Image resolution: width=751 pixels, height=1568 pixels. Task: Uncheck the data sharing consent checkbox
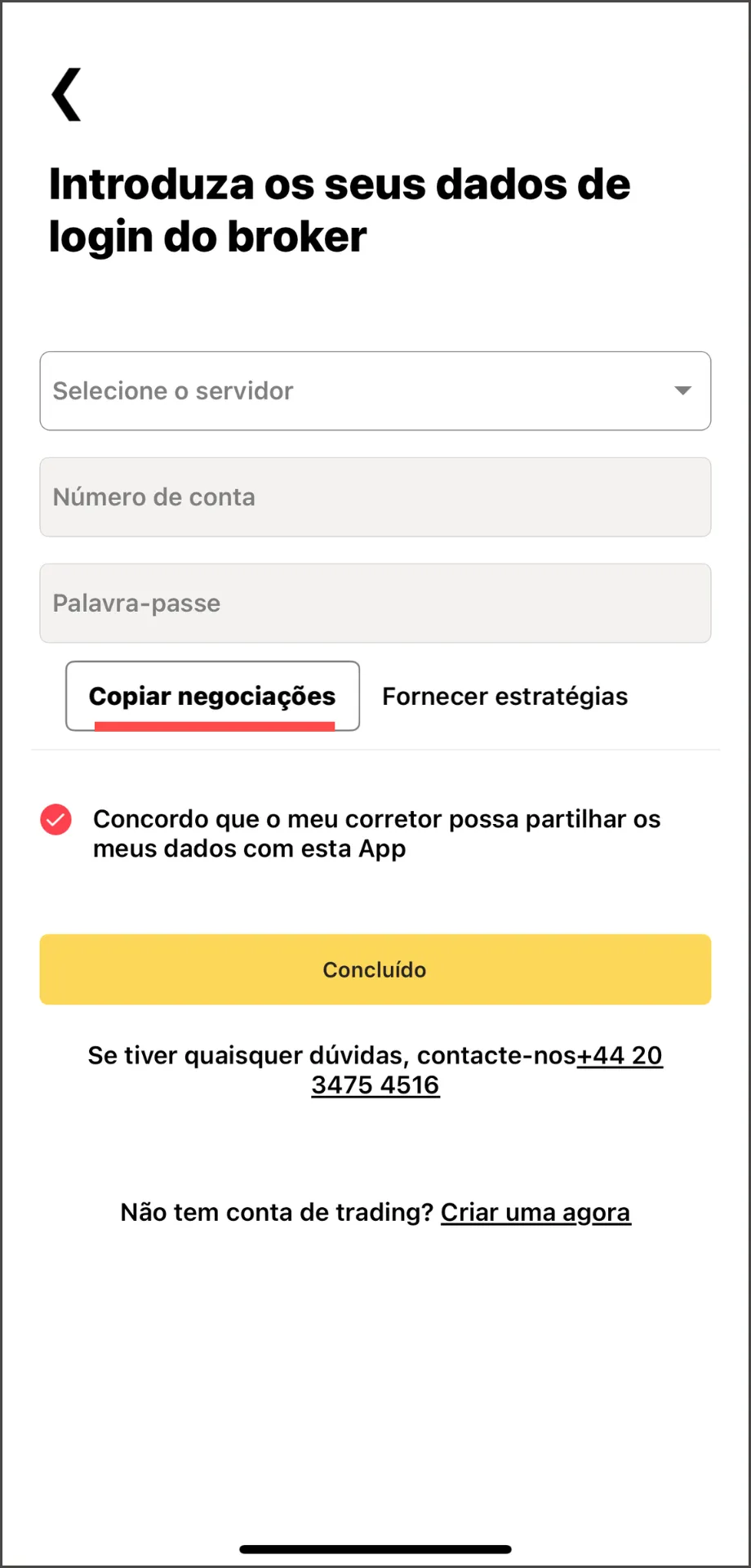click(56, 819)
